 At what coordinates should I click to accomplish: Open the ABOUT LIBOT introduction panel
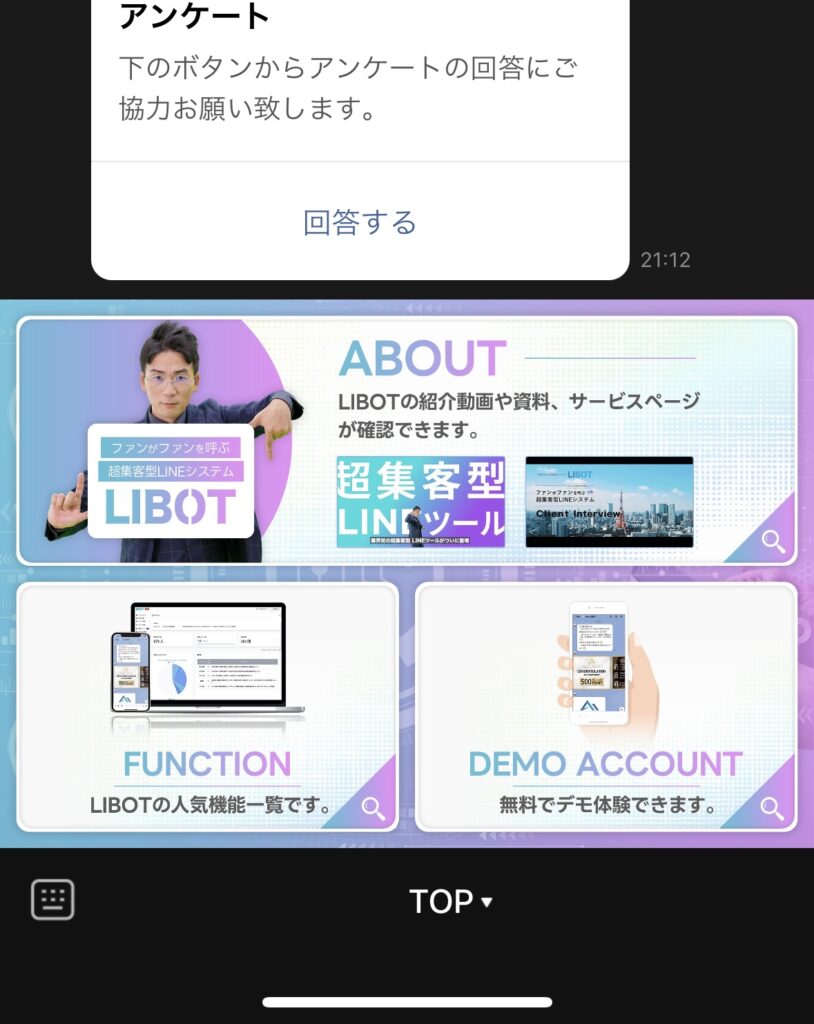click(x=407, y=441)
